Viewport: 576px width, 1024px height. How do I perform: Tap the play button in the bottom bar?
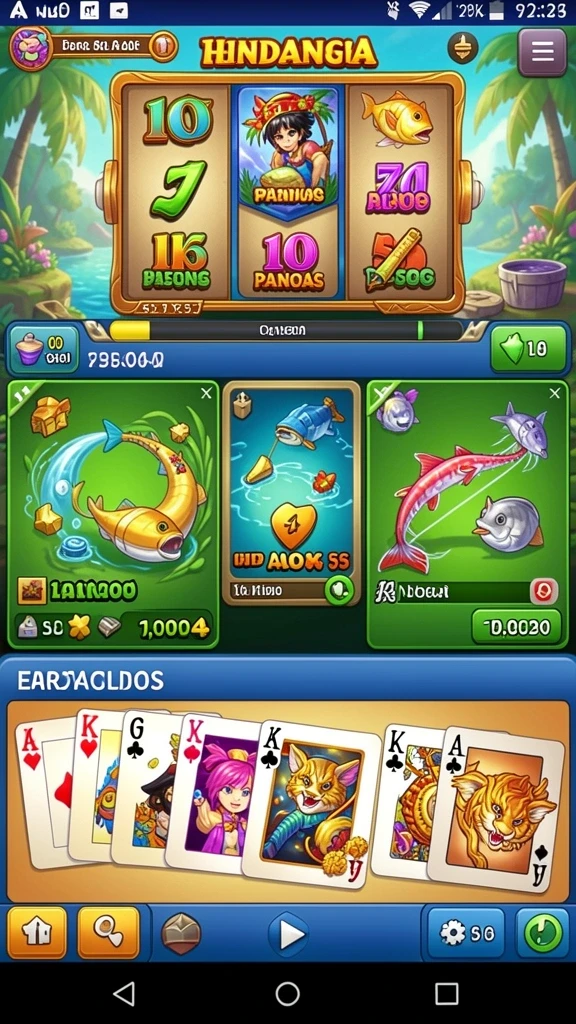coord(288,935)
